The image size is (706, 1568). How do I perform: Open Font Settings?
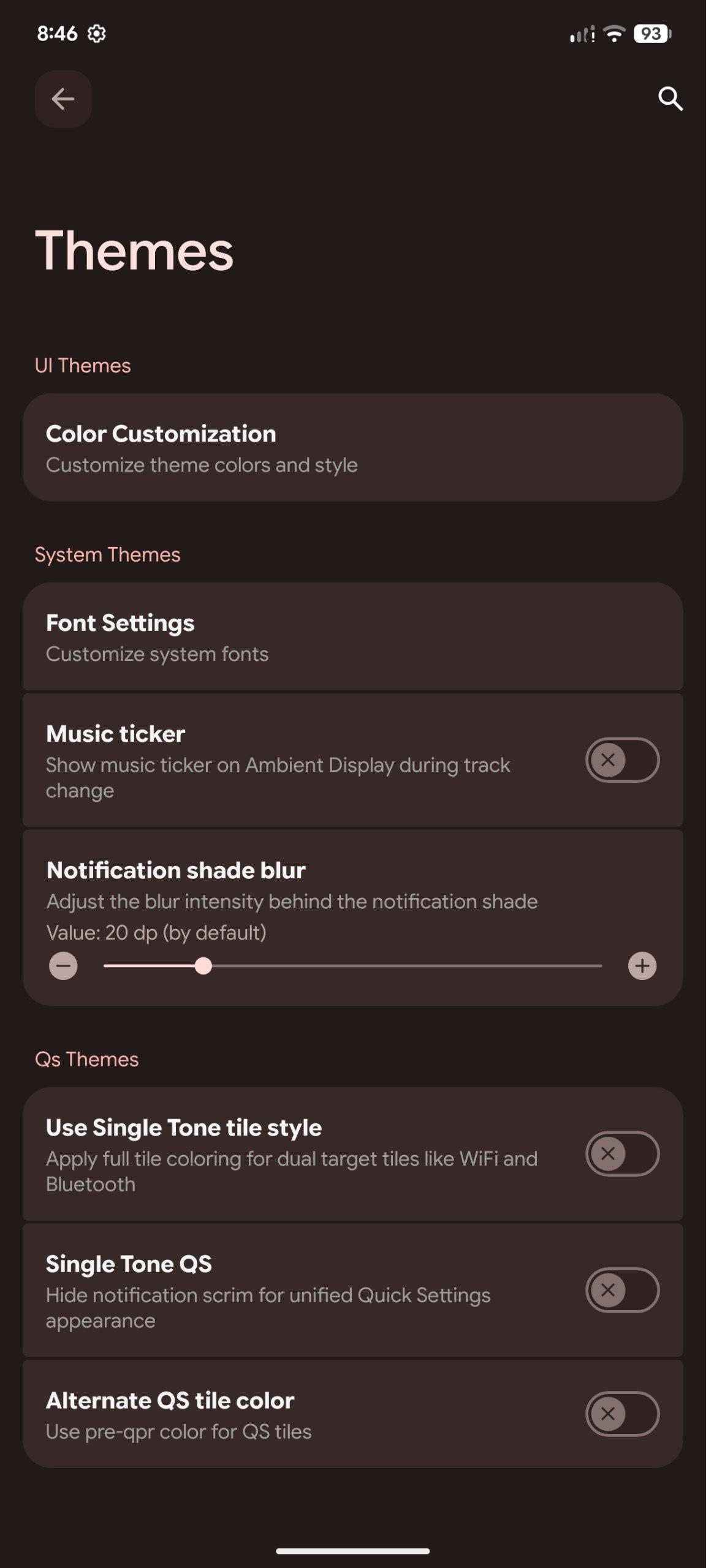(x=352, y=637)
